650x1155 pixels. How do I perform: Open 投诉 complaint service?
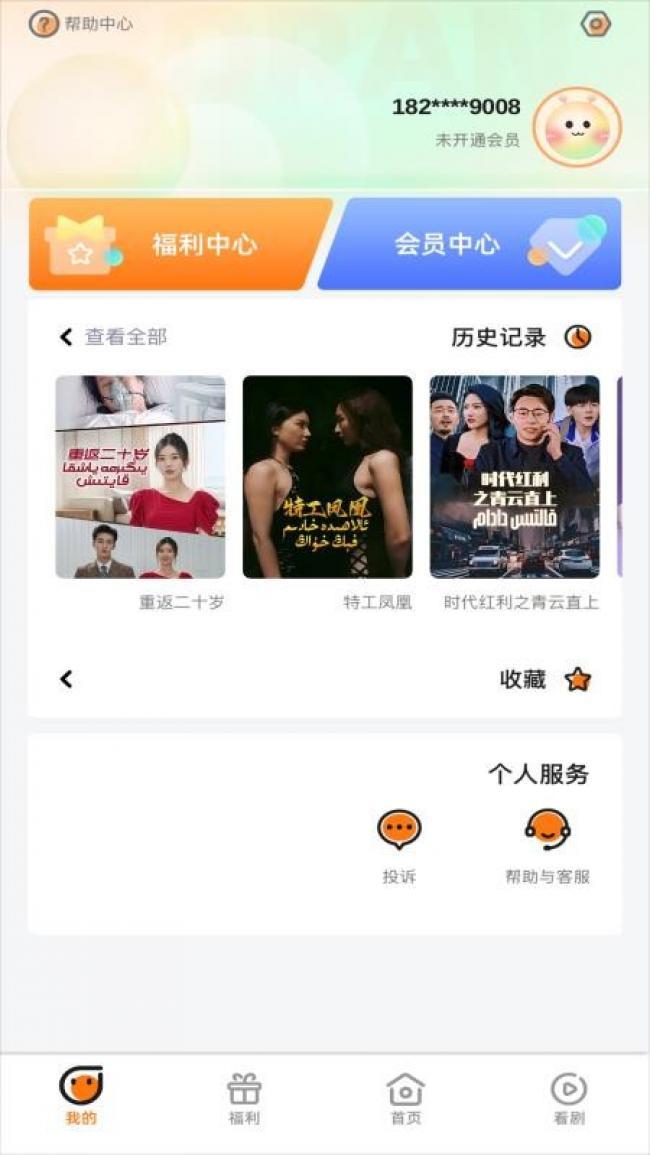[x=399, y=846]
